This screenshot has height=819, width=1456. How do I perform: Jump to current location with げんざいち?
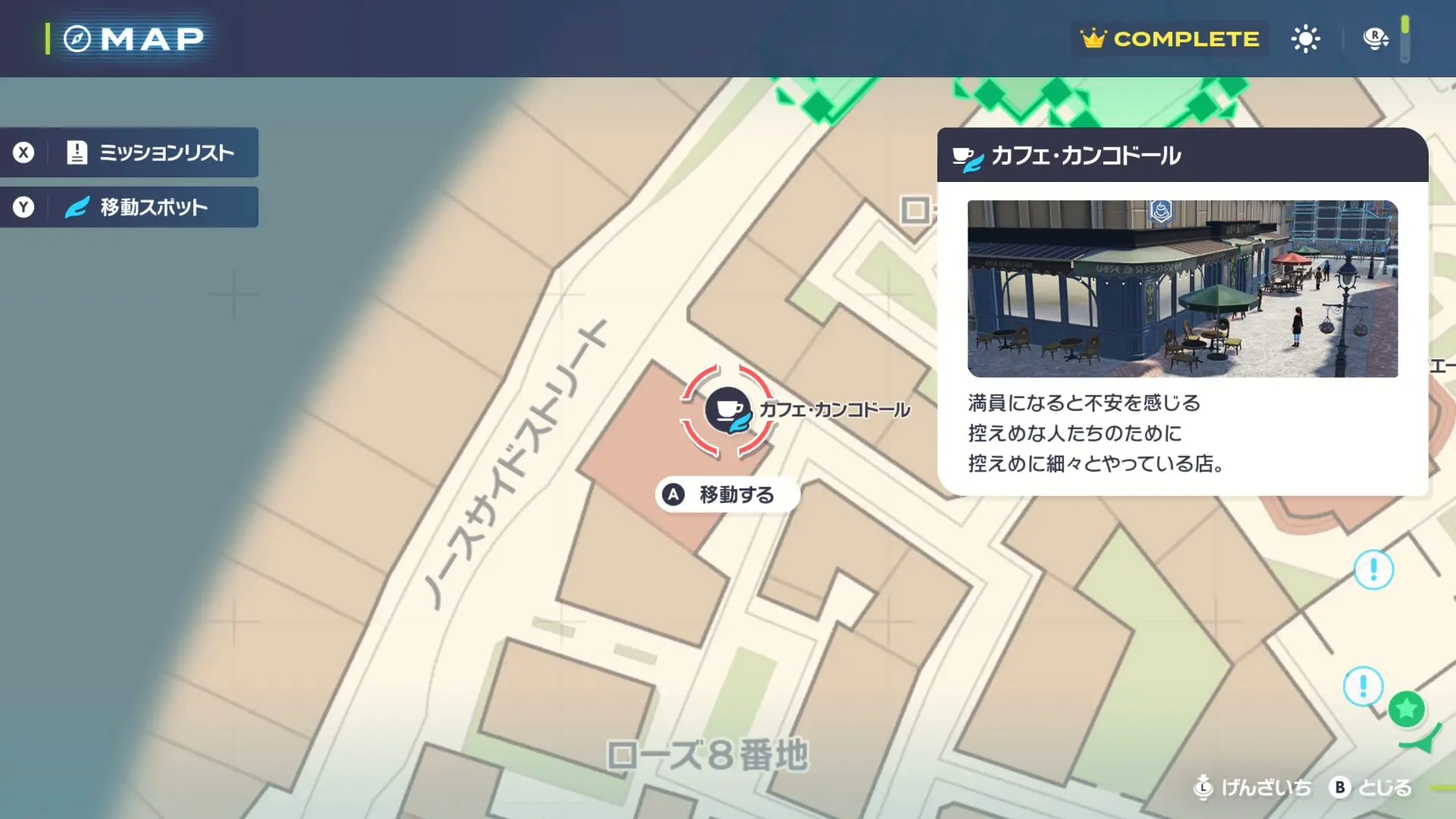[x=1253, y=788]
